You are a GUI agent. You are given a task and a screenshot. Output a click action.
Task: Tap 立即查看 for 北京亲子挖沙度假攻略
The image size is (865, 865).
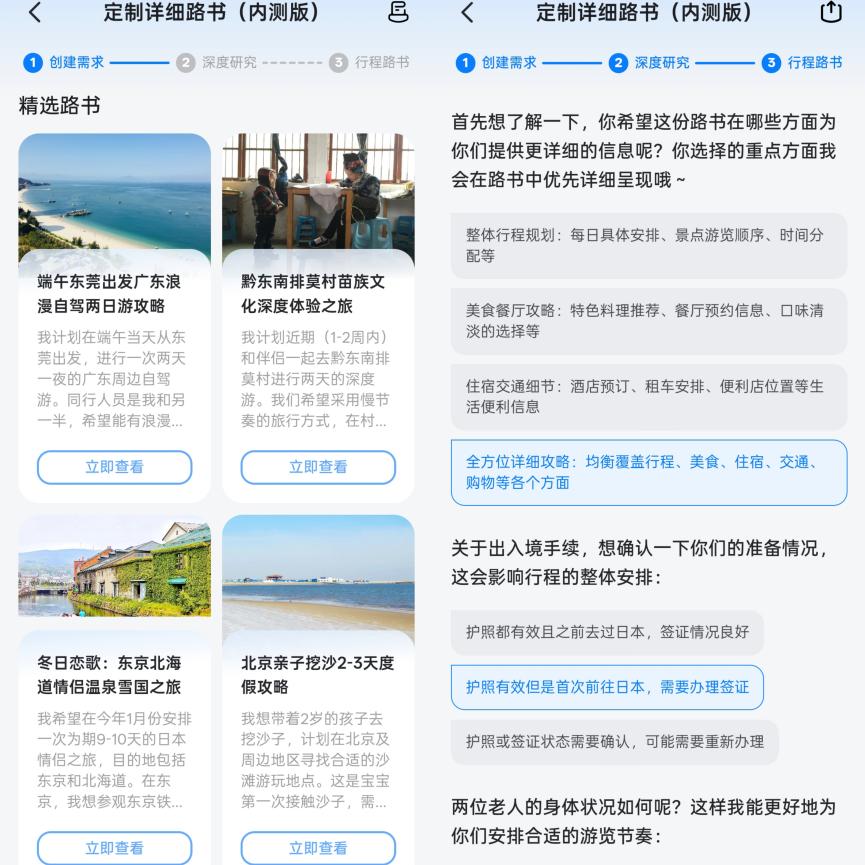pos(318,847)
